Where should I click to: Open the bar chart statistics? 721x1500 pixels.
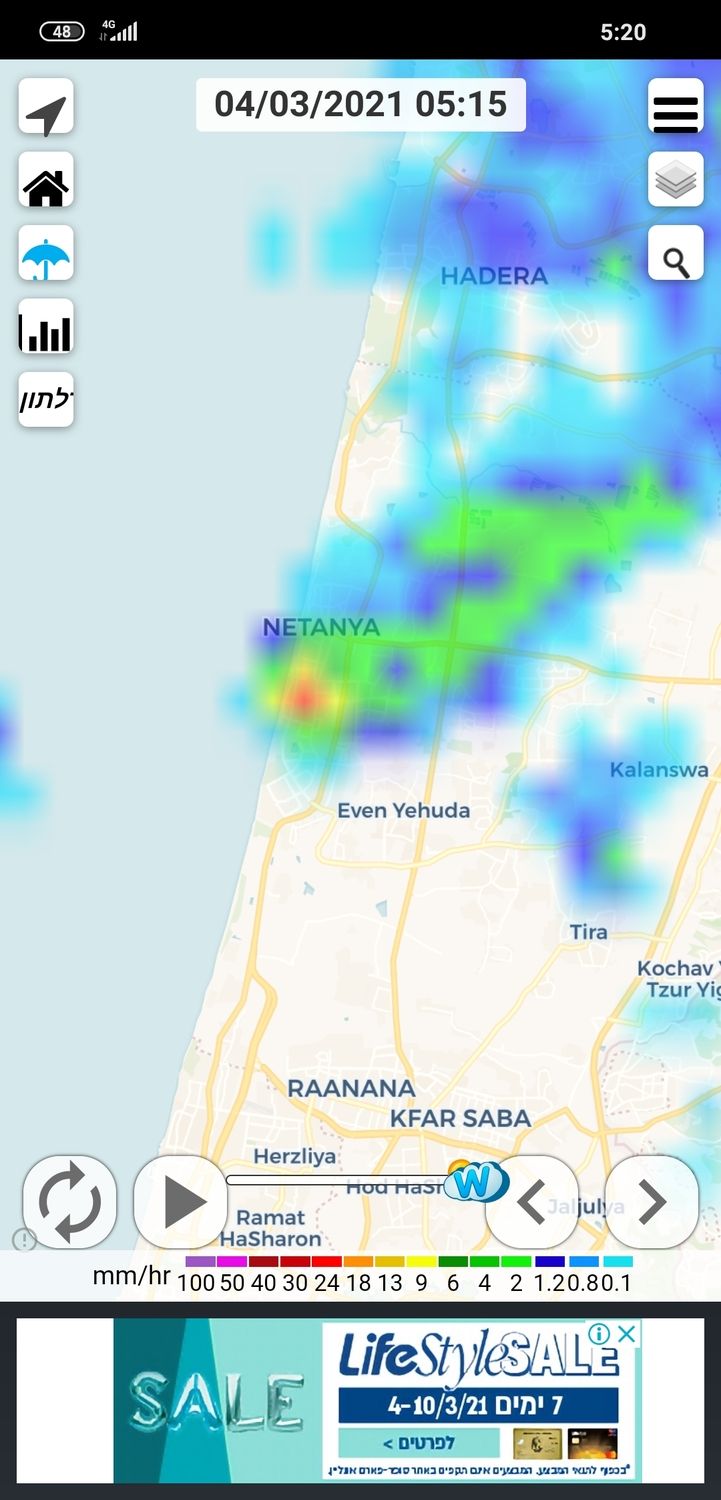coord(46,326)
